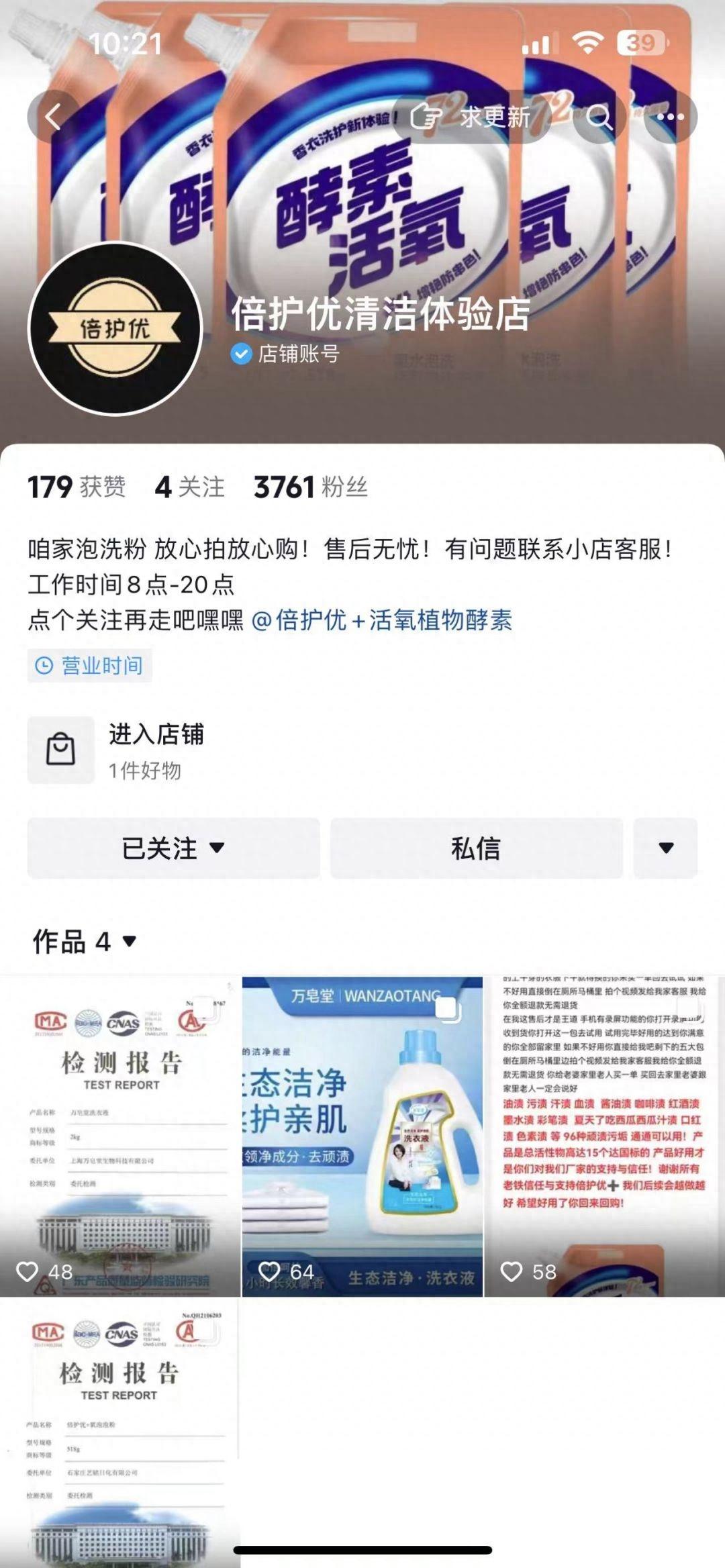Go back using the top-left arrow
This screenshot has width=725, height=1568.
tap(54, 117)
